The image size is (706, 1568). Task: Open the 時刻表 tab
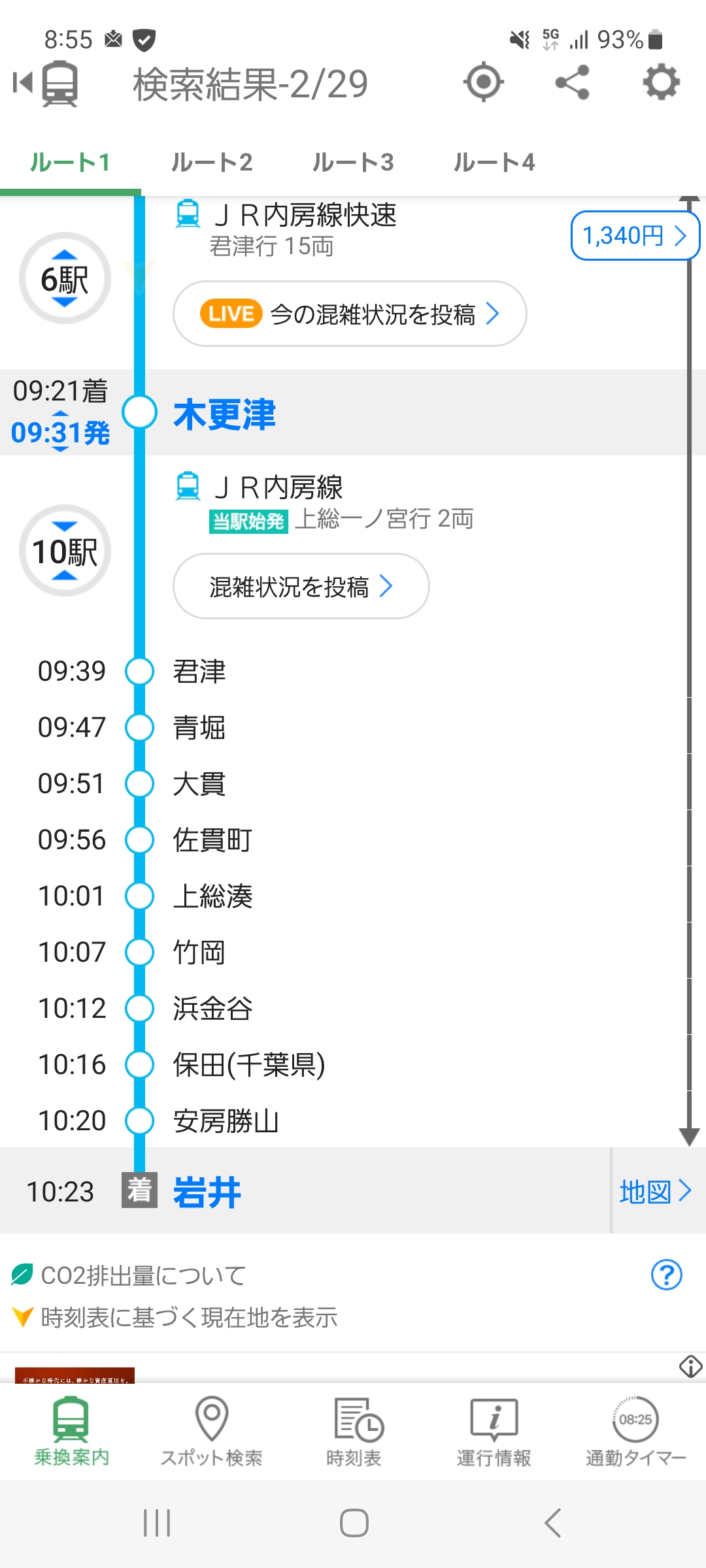click(x=354, y=1432)
